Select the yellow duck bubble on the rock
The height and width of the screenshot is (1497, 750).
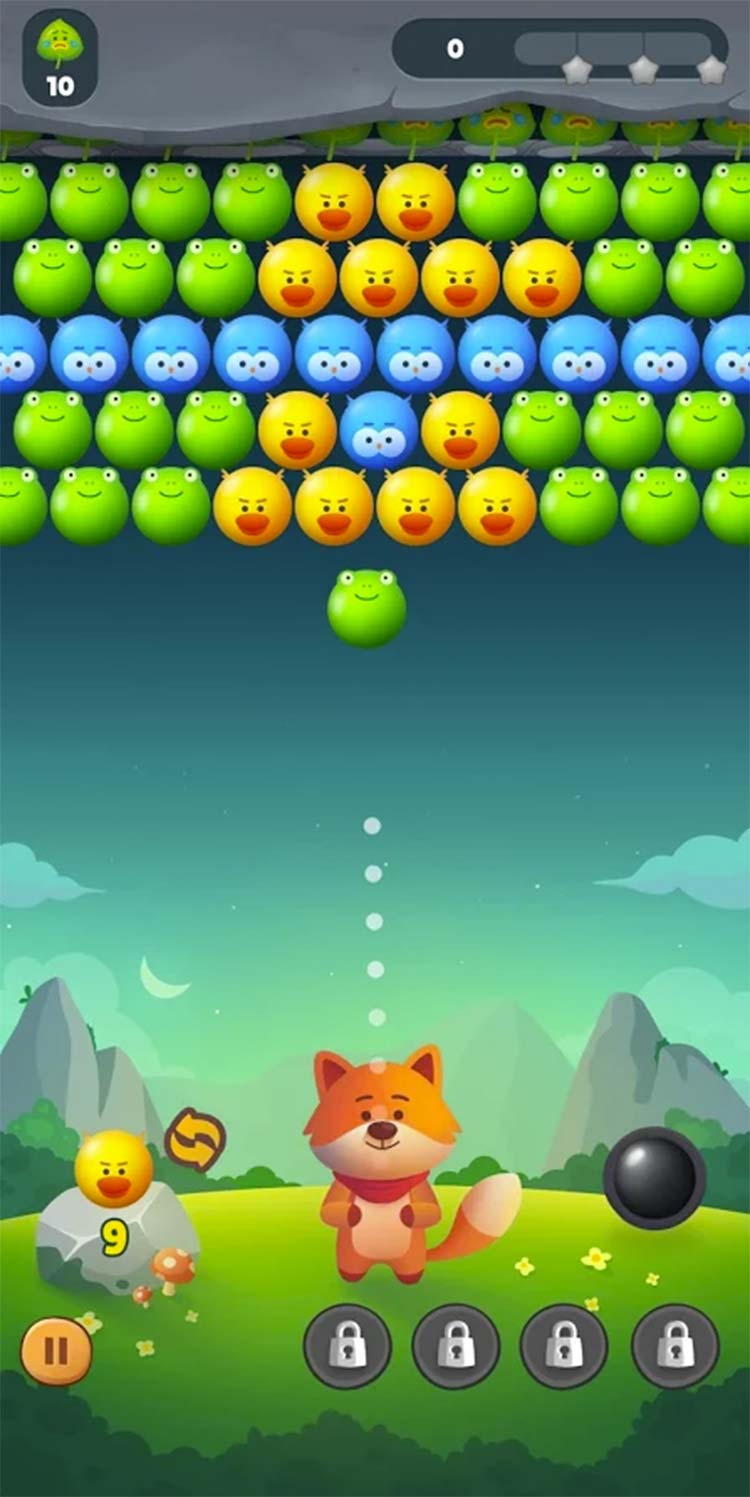pos(114,1169)
